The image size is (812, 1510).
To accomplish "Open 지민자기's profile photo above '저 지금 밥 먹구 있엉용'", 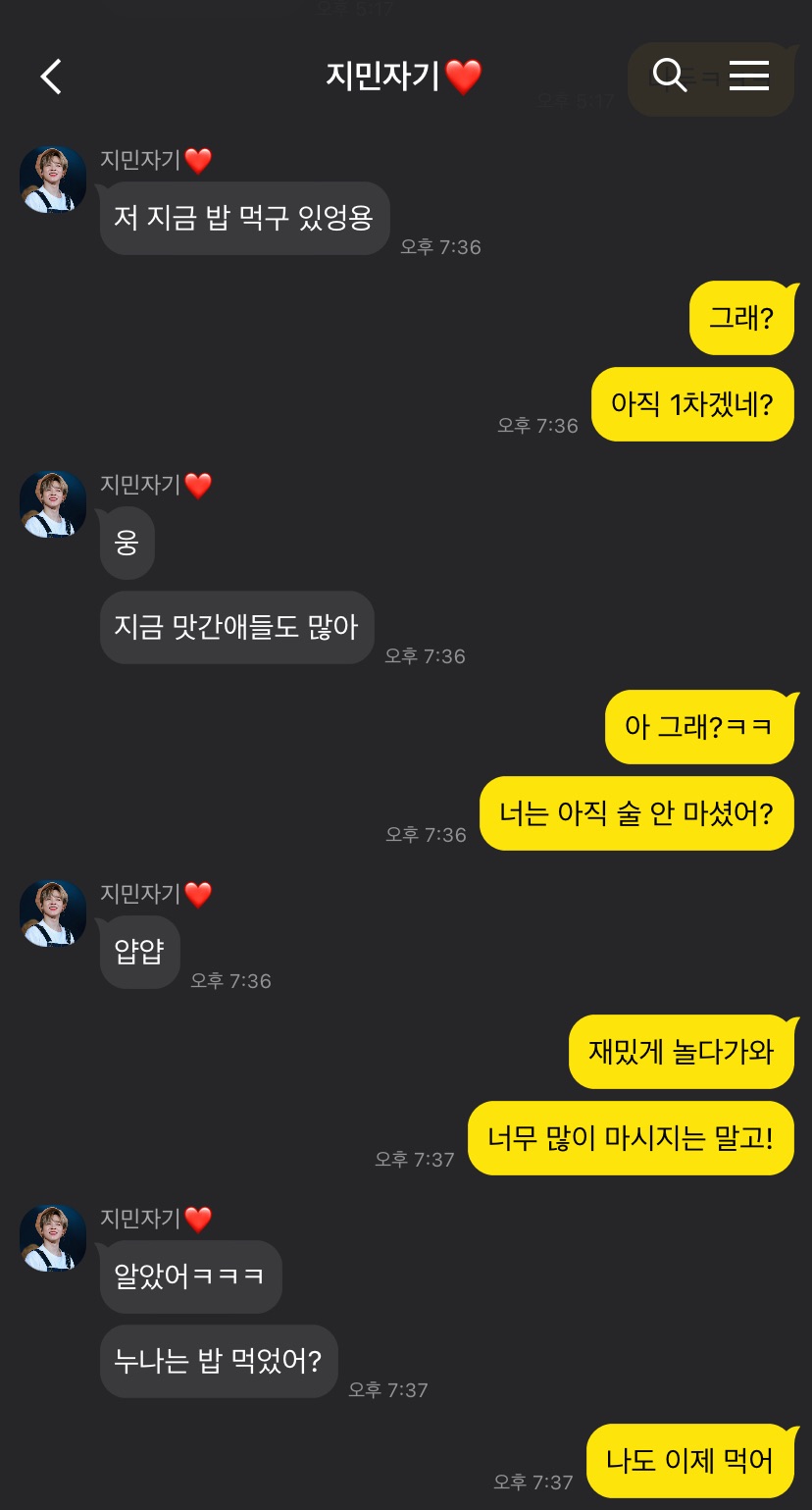I will tap(53, 180).
